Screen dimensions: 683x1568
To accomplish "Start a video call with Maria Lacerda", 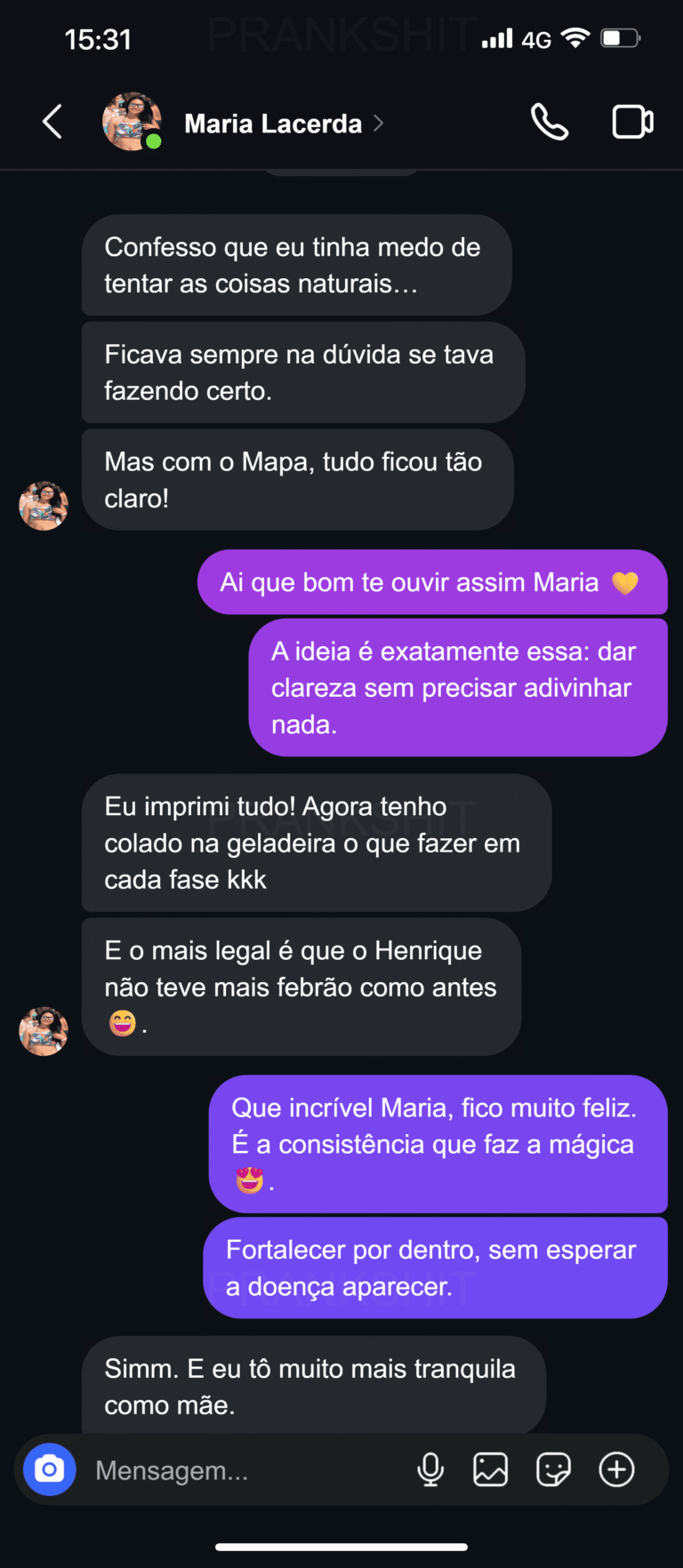I will click(x=632, y=123).
